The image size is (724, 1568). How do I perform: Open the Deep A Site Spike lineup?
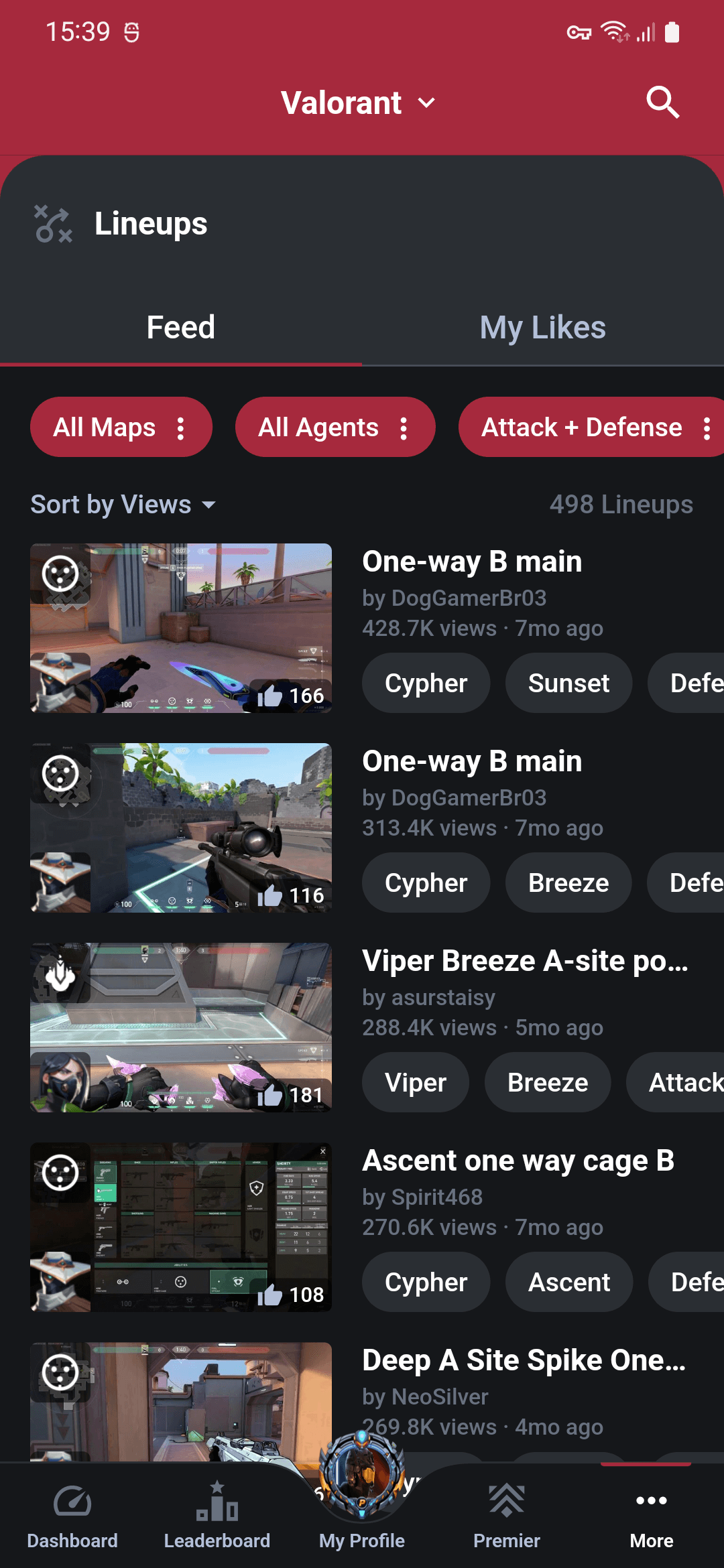pyautogui.click(x=523, y=1360)
